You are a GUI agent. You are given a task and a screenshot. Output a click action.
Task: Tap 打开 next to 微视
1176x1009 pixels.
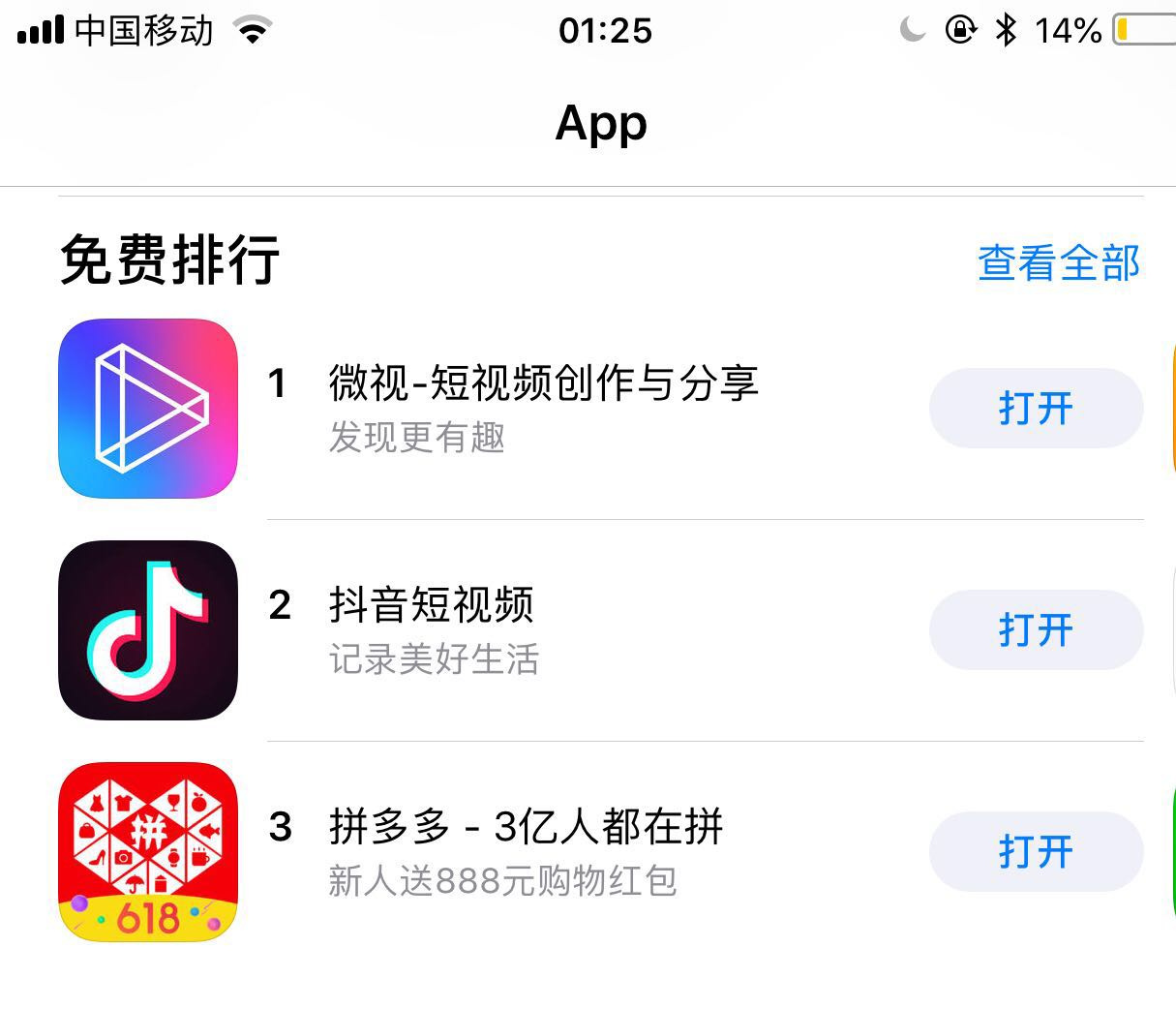coord(1036,408)
